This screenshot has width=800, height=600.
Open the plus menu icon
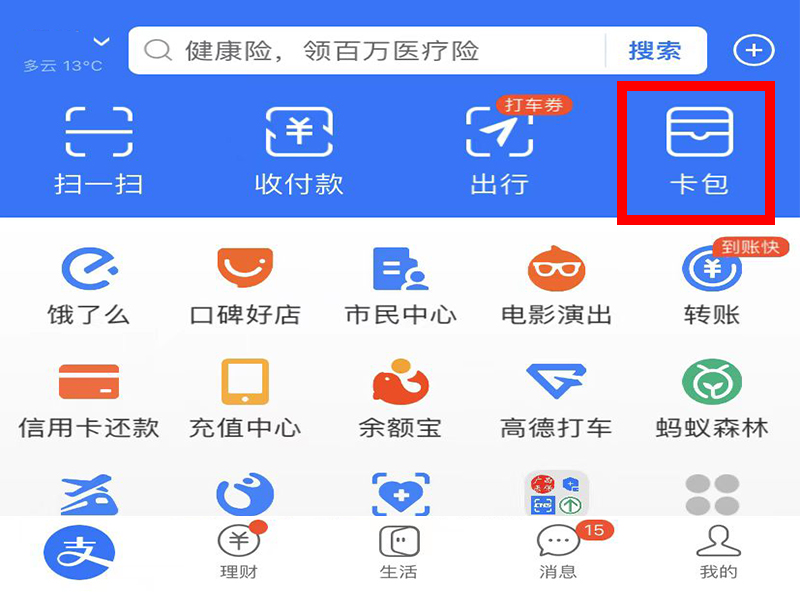(x=754, y=50)
